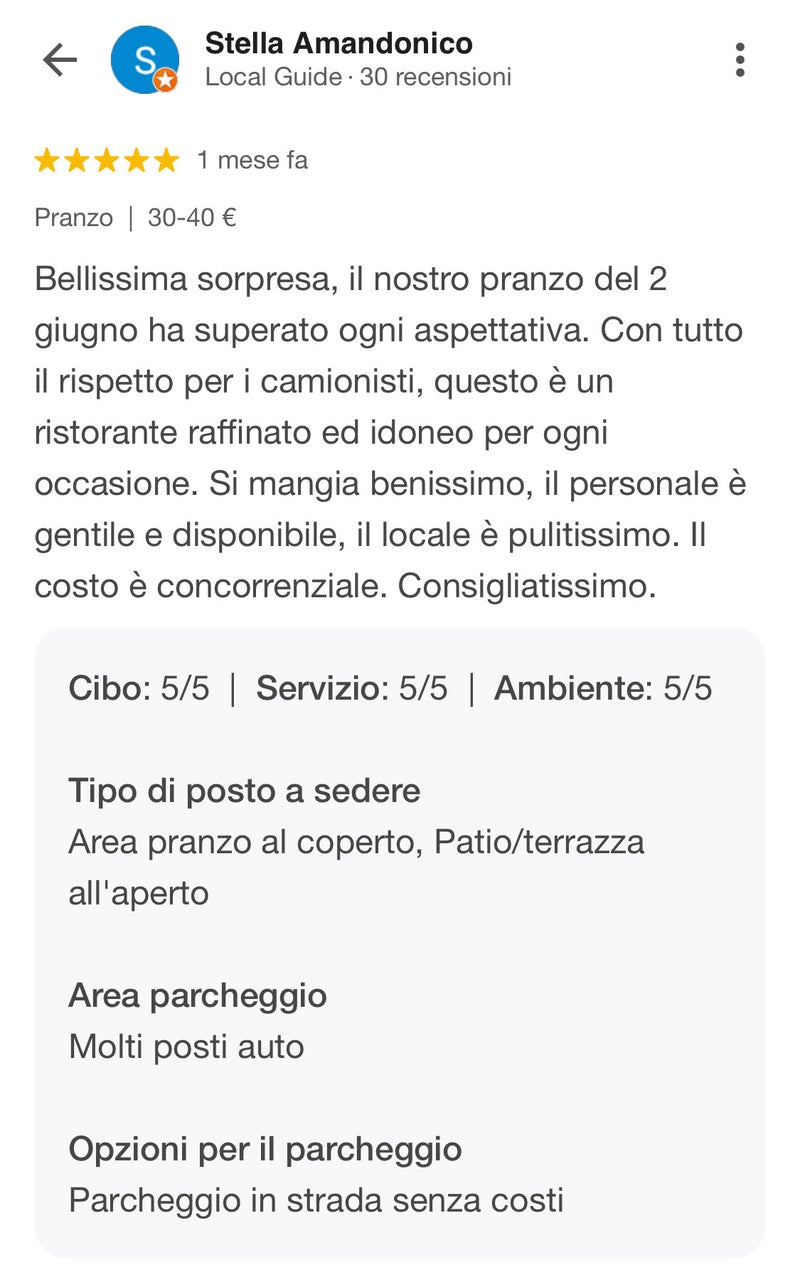The height and width of the screenshot is (1282, 800).
Task: Go back using the arrow icon
Action: (x=60, y=60)
